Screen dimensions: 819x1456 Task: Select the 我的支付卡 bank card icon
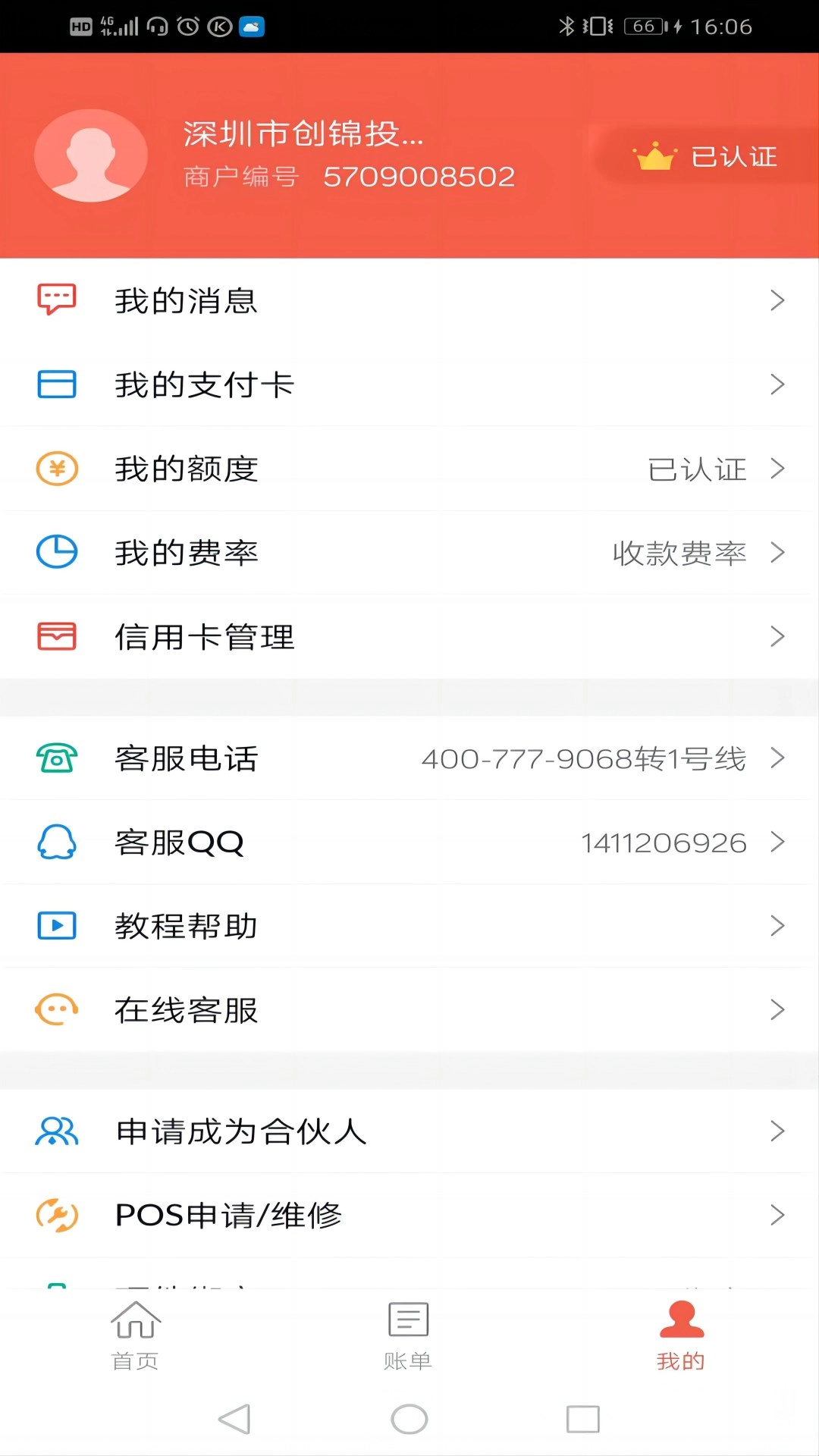[56, 384]
